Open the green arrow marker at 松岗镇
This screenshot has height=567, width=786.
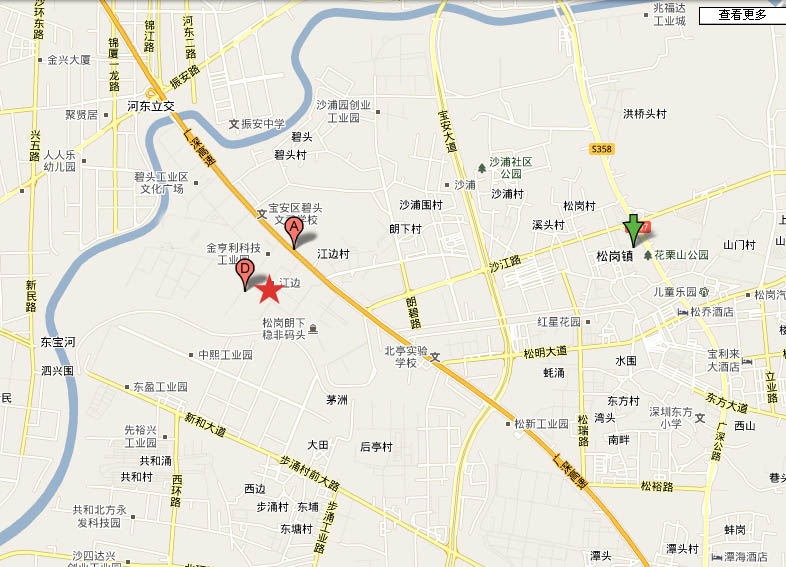coord(634,229)
